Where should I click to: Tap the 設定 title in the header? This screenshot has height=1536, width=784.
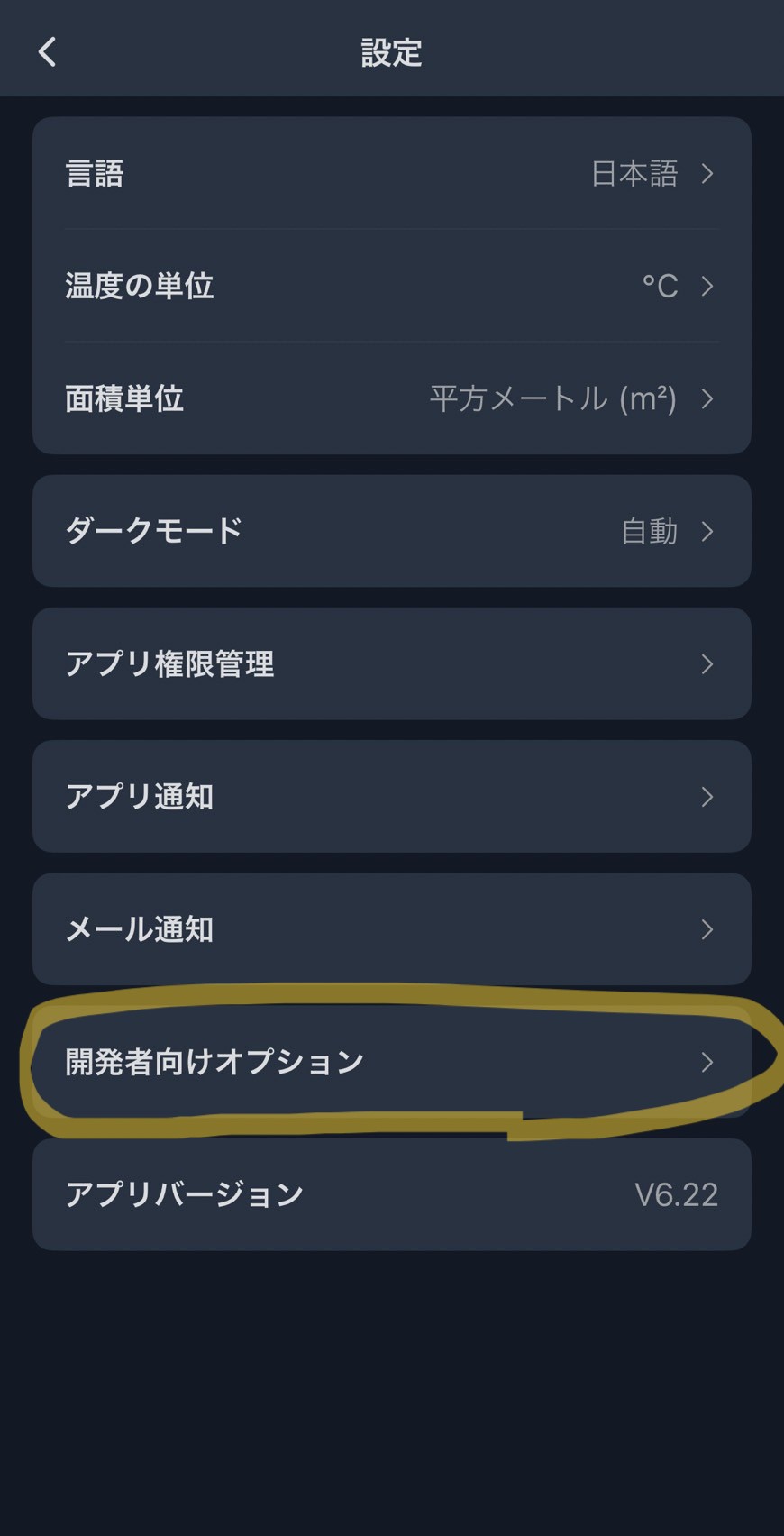pyautogui.click(x=392, y=51)
